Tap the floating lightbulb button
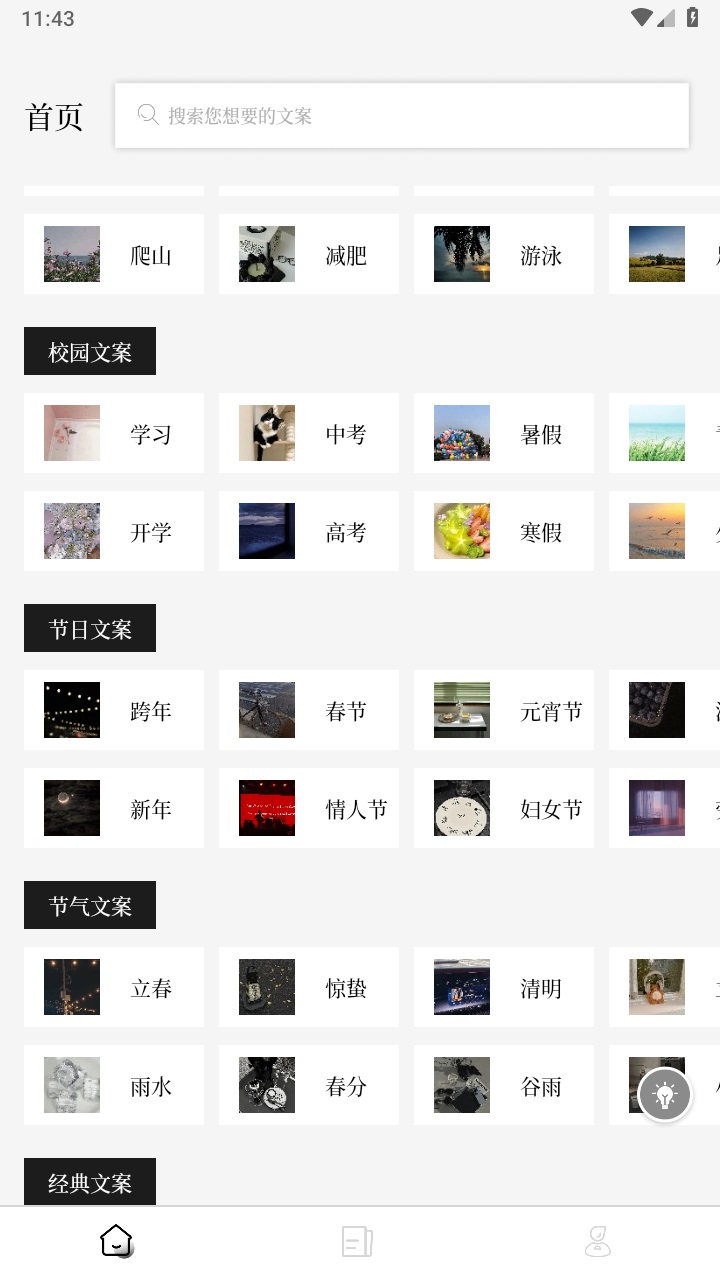720x1280 pixels. [665, 1094]
